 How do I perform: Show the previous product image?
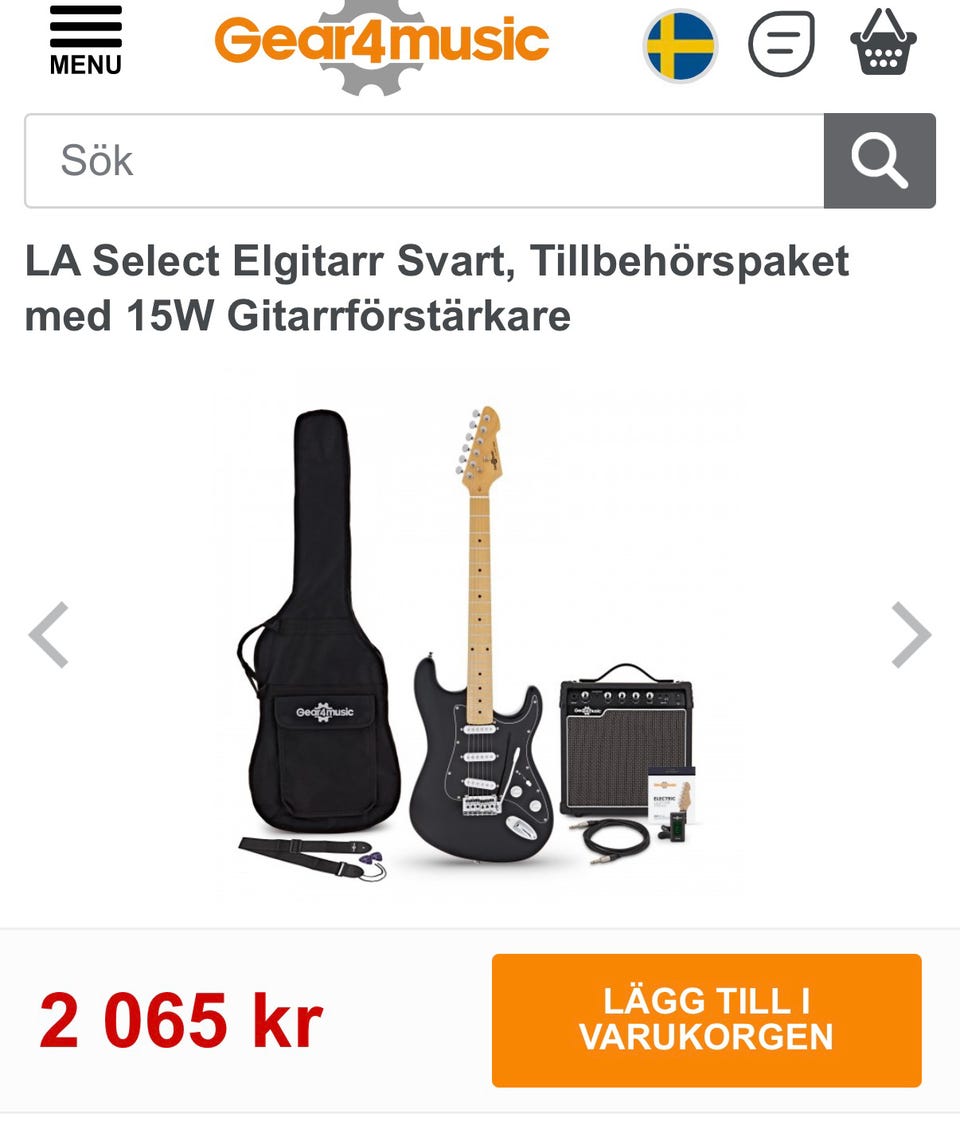click(48, 634)
